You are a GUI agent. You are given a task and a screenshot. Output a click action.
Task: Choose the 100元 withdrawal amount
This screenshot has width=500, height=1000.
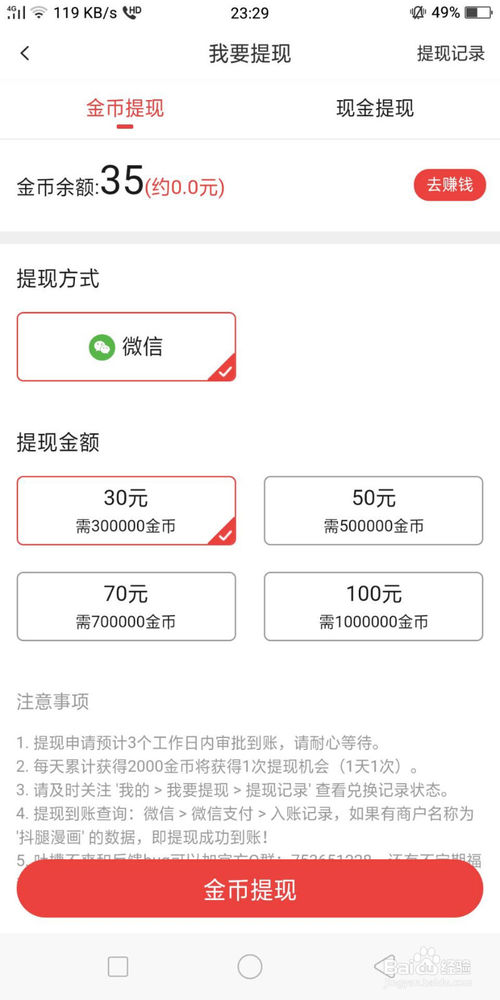click(374, 607)
